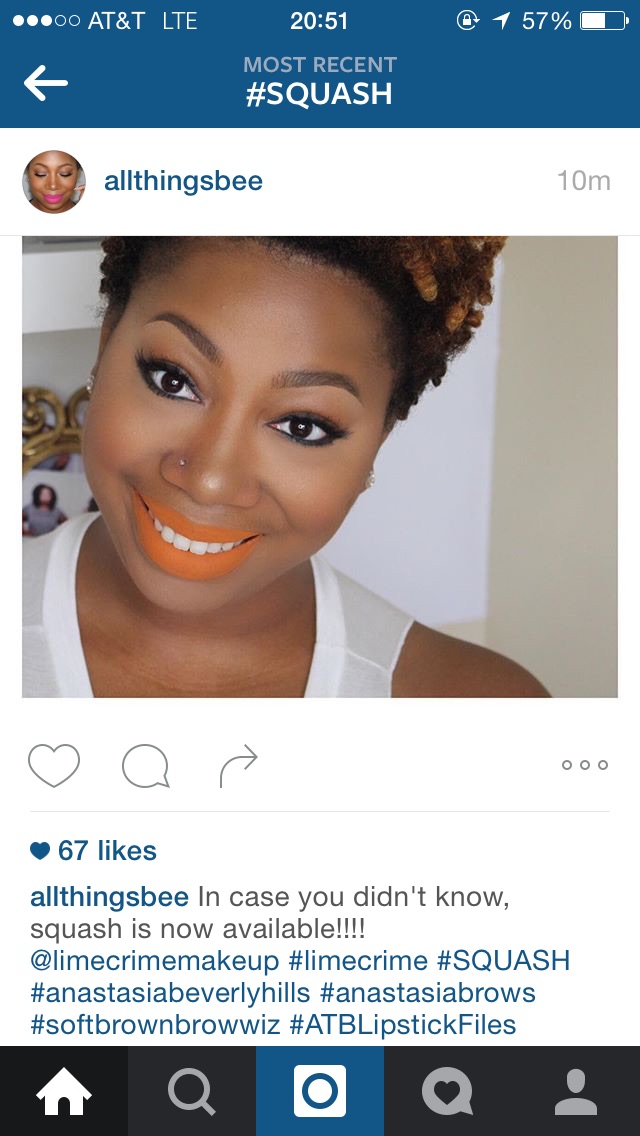Share the post with the arrow icon
This screenshot has height=1136, width=640.
[238, 766]
